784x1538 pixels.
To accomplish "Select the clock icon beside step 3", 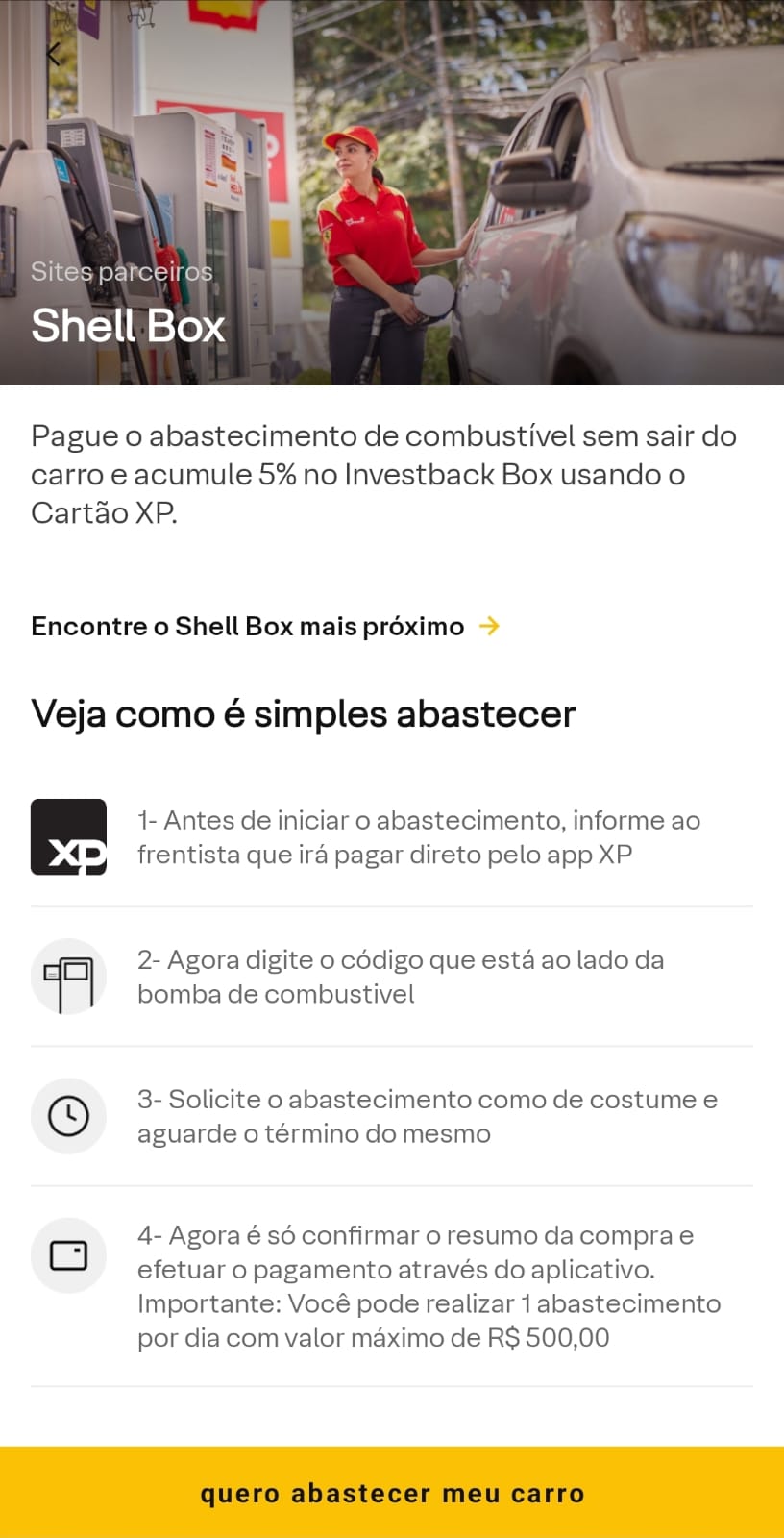I will coord(68,1115).
